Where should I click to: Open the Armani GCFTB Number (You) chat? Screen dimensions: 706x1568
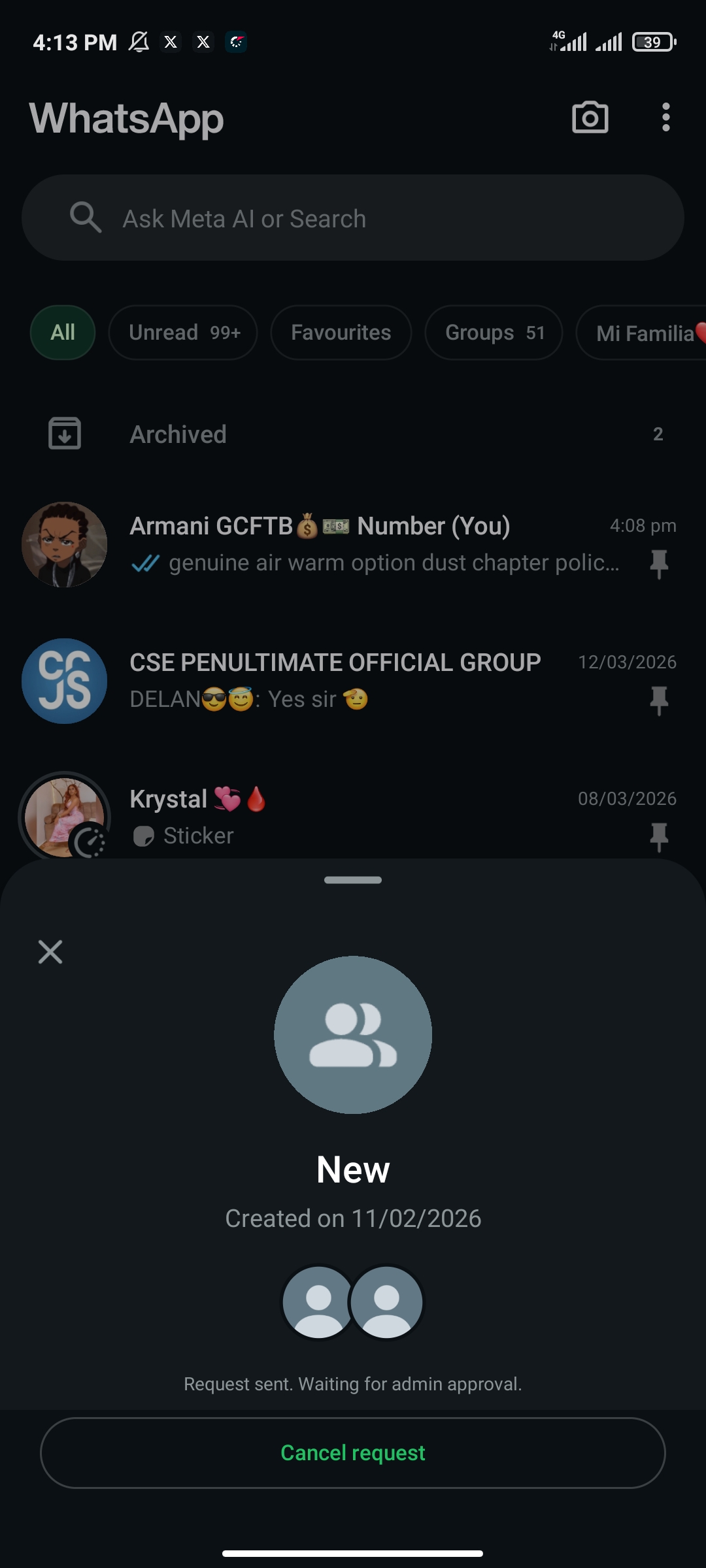373,544
